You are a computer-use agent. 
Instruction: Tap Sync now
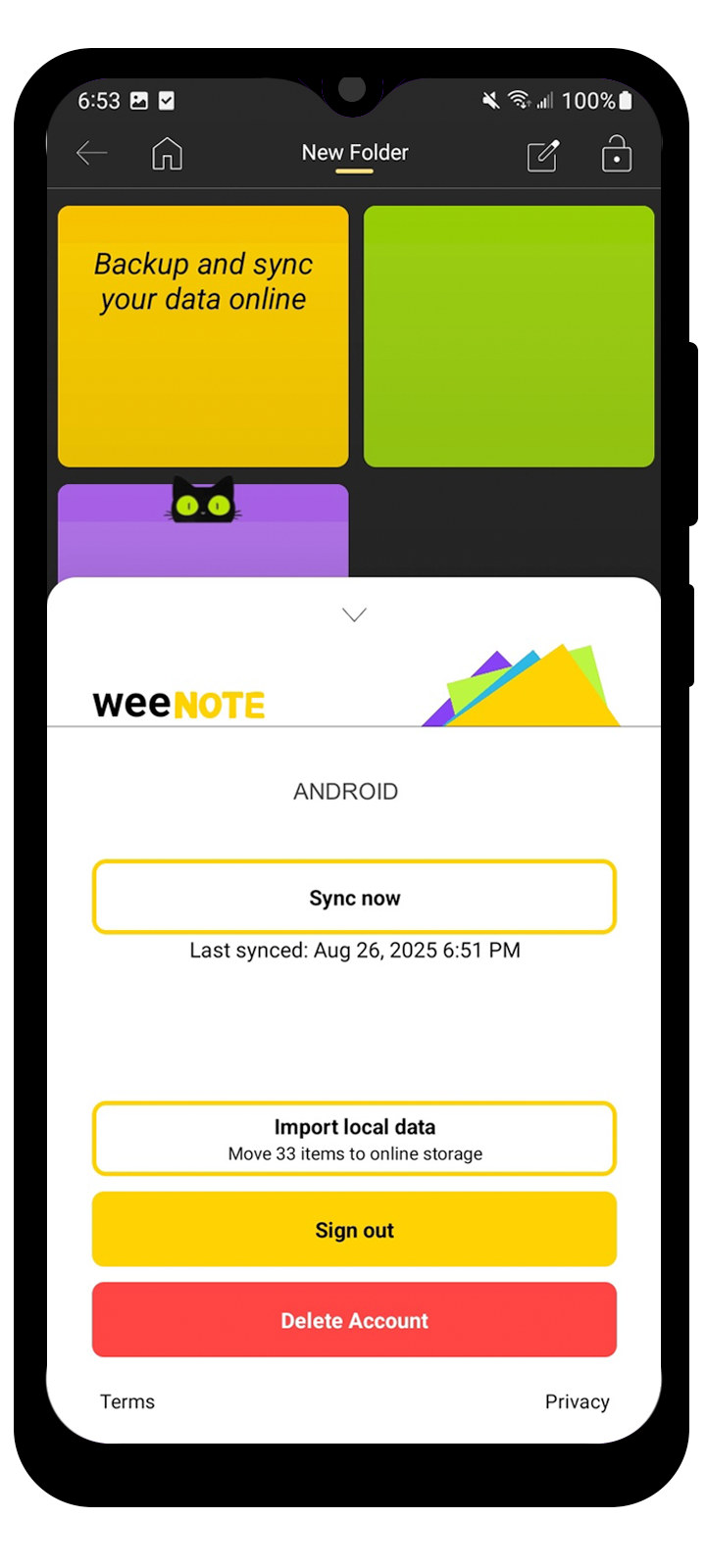click(x=354, y=898)
